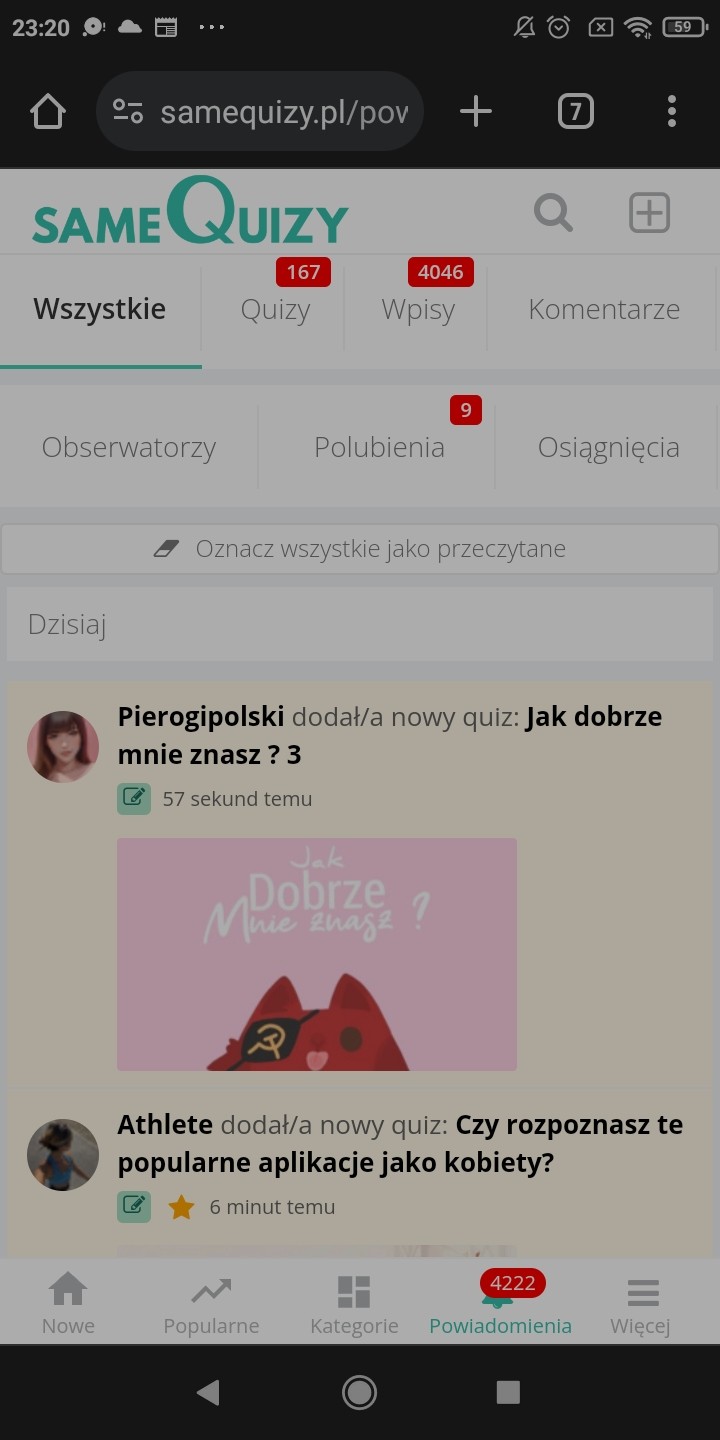Mark all notifications as read
The image size is (720, 1440).
pyautogui.click(x=360, y=549)
